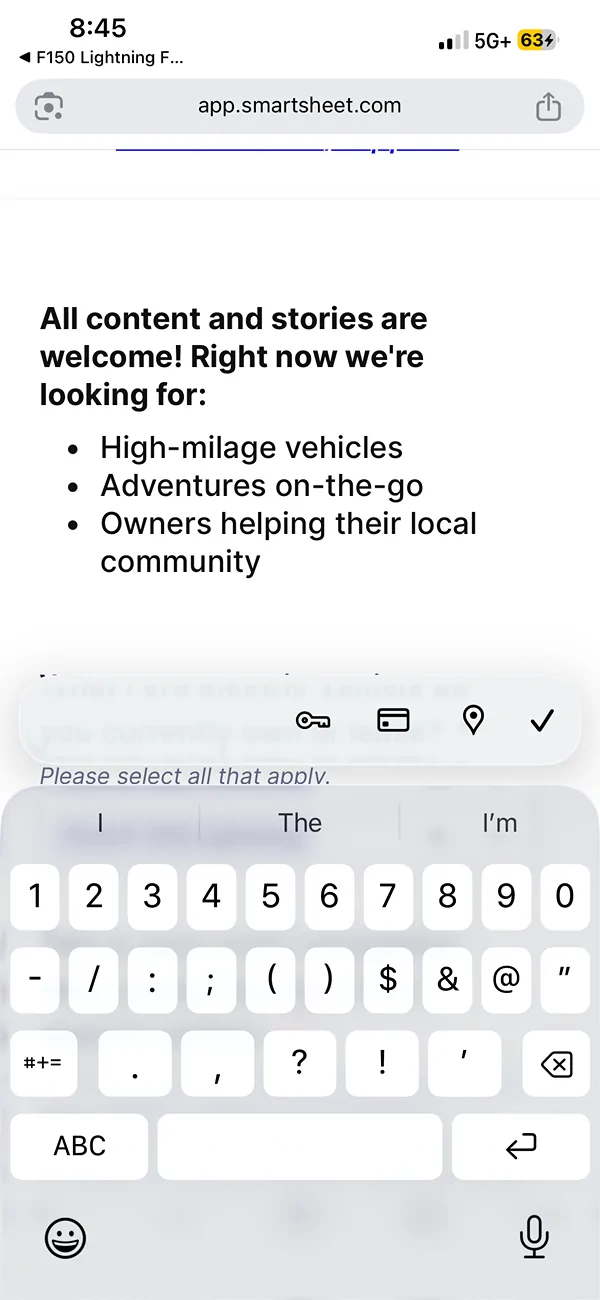
Task: Insert the suggested word "The"
Action: click(x=300, y=823)
